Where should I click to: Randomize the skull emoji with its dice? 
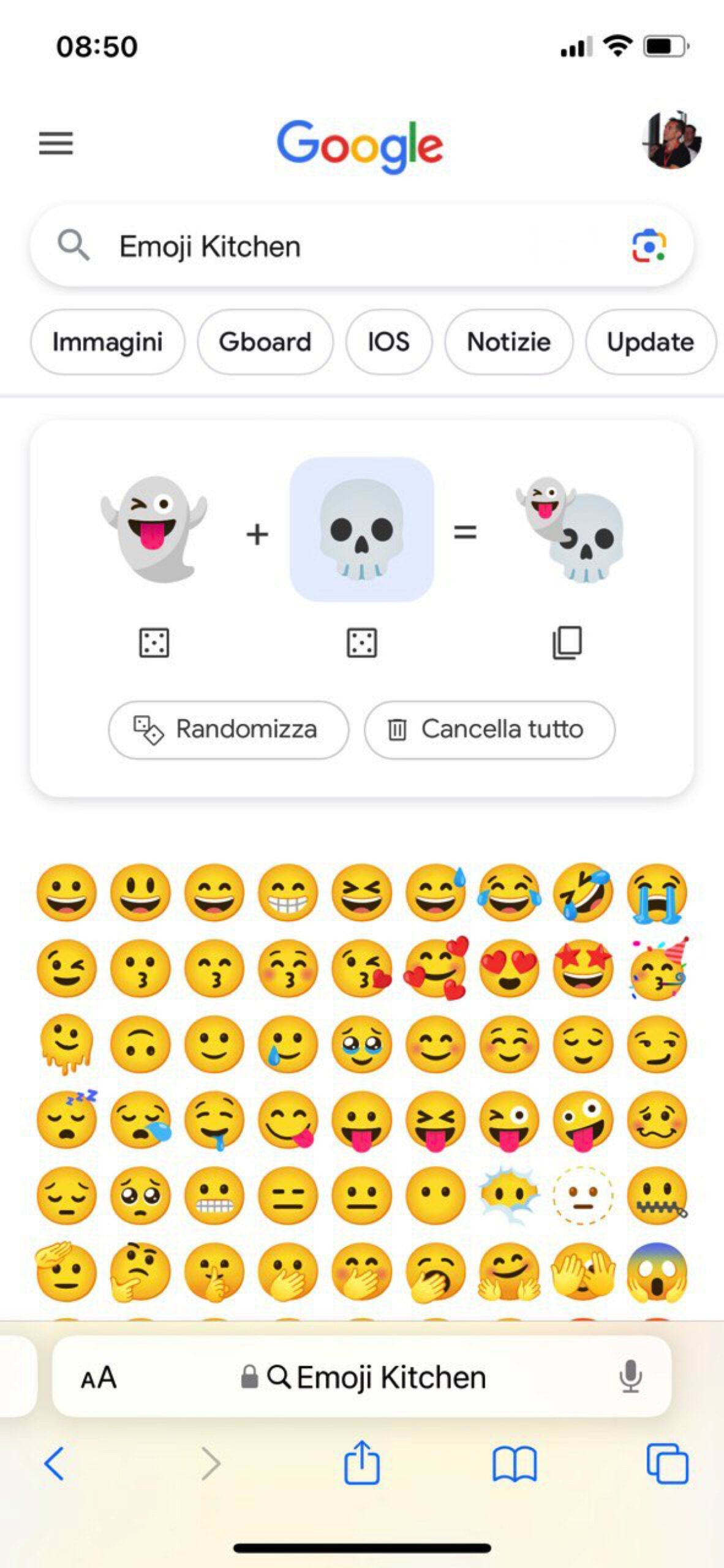[361, 643]
